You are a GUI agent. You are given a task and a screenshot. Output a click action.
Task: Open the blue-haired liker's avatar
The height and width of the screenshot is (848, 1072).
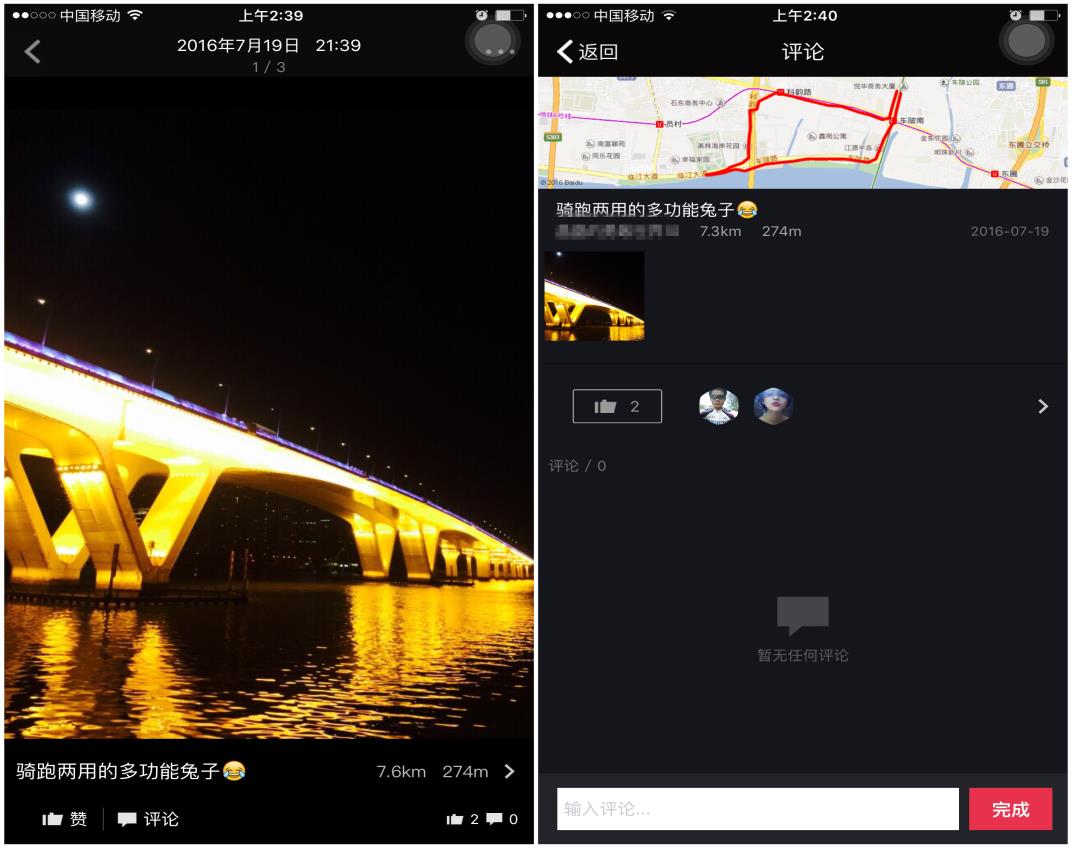pyautogui.click(x=772, y=406)
